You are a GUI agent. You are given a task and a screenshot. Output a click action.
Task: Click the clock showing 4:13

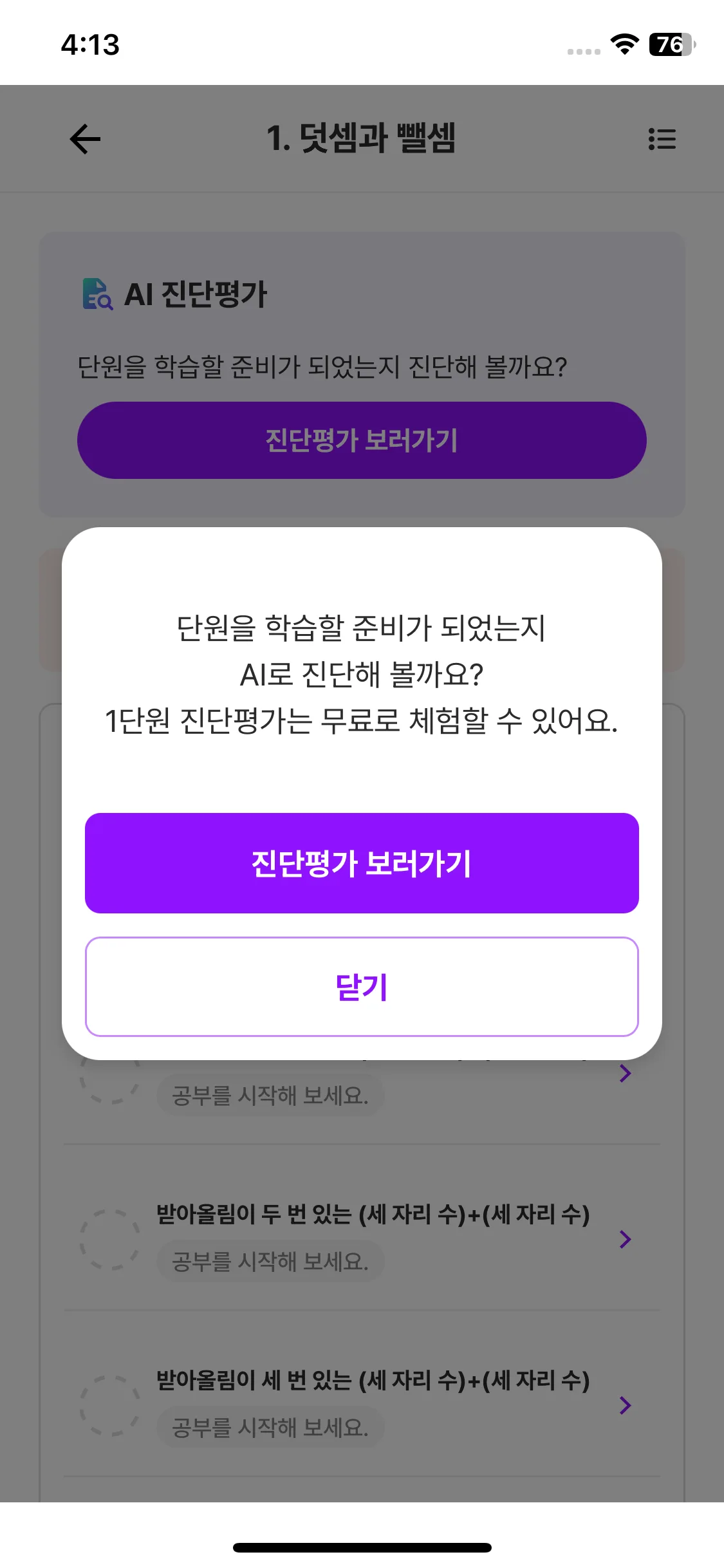(x=89, y=46)
